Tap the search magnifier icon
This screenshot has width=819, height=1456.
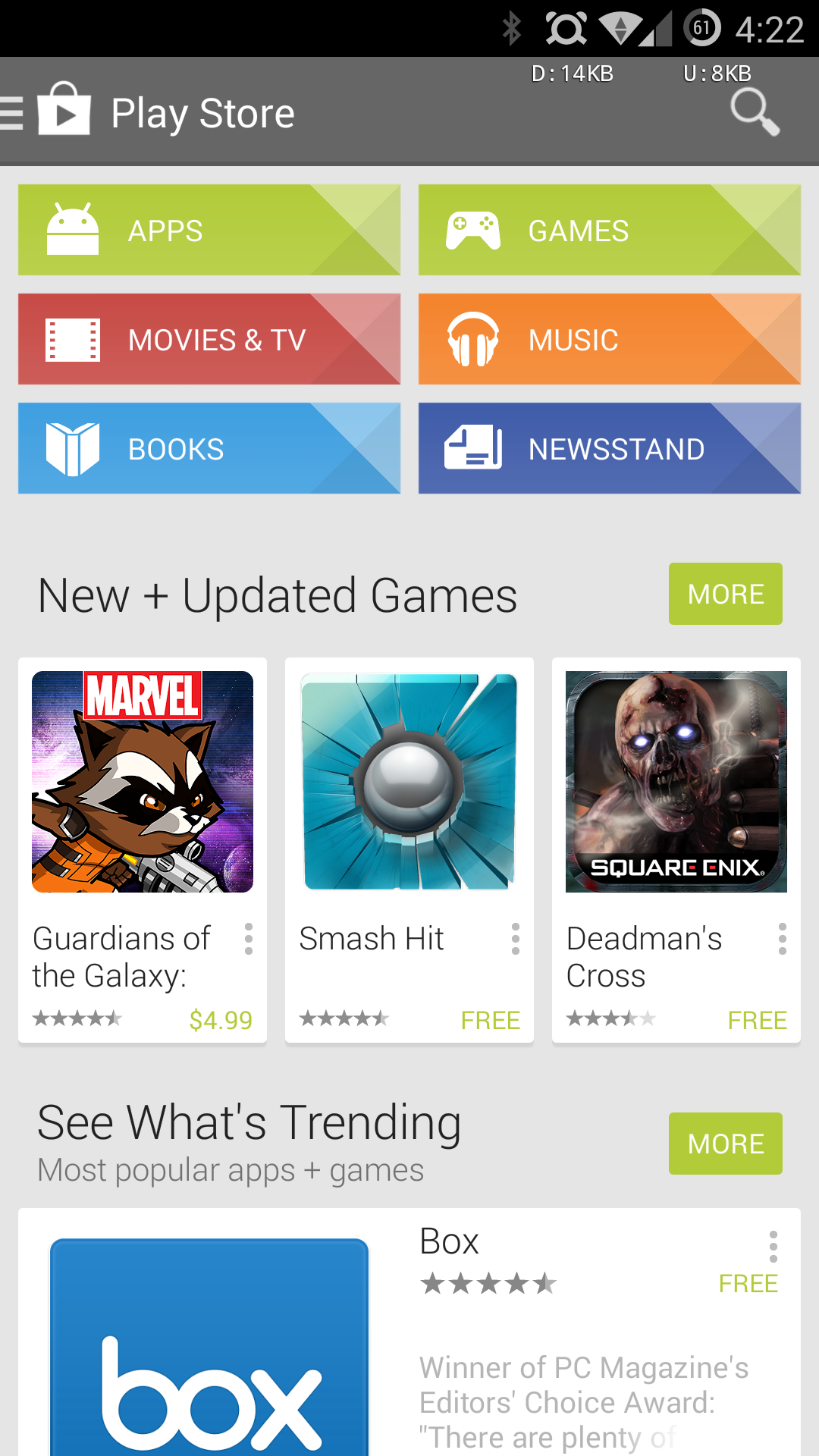[754, 112]
